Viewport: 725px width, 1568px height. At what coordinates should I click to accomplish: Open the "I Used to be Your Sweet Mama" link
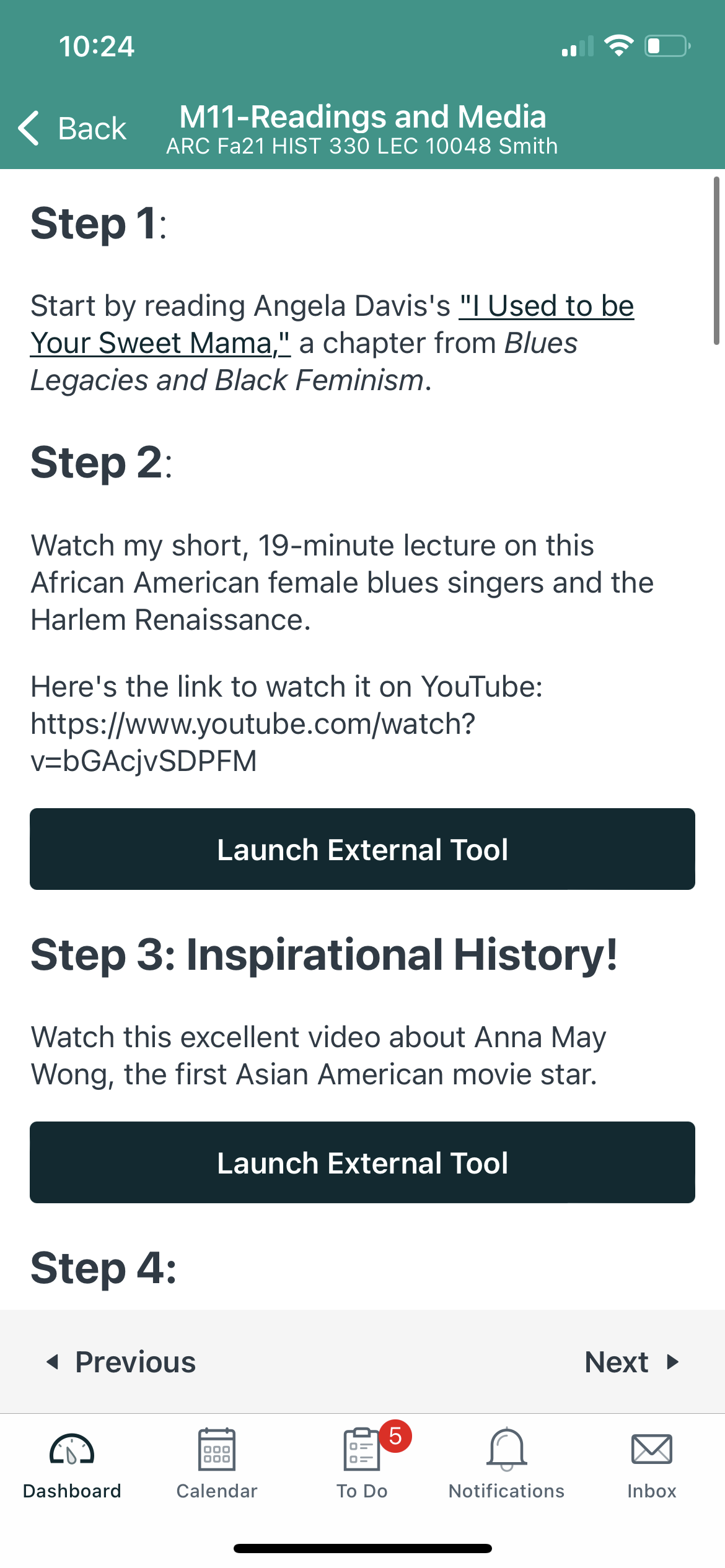click(x=332, y=324)
